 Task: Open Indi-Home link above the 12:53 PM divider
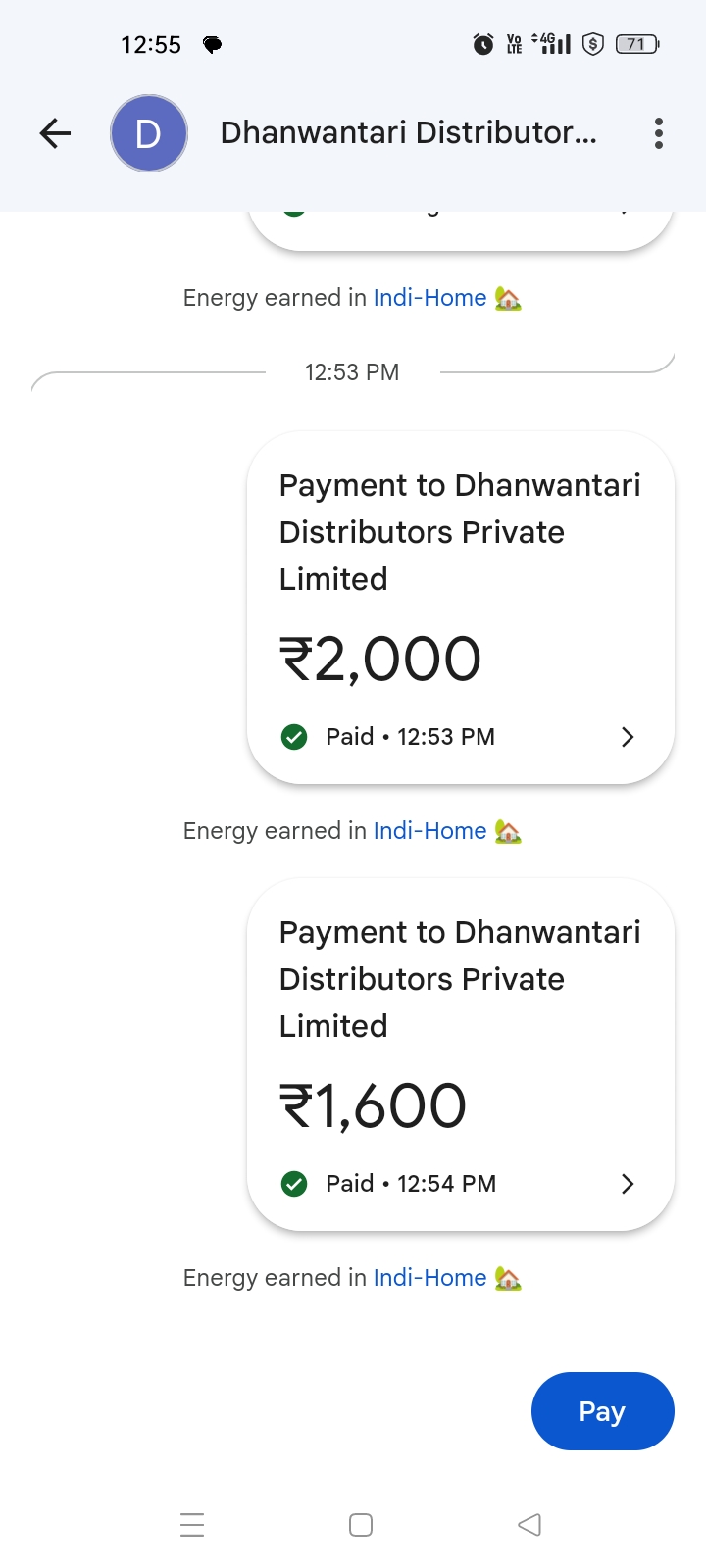coord(429,298)
